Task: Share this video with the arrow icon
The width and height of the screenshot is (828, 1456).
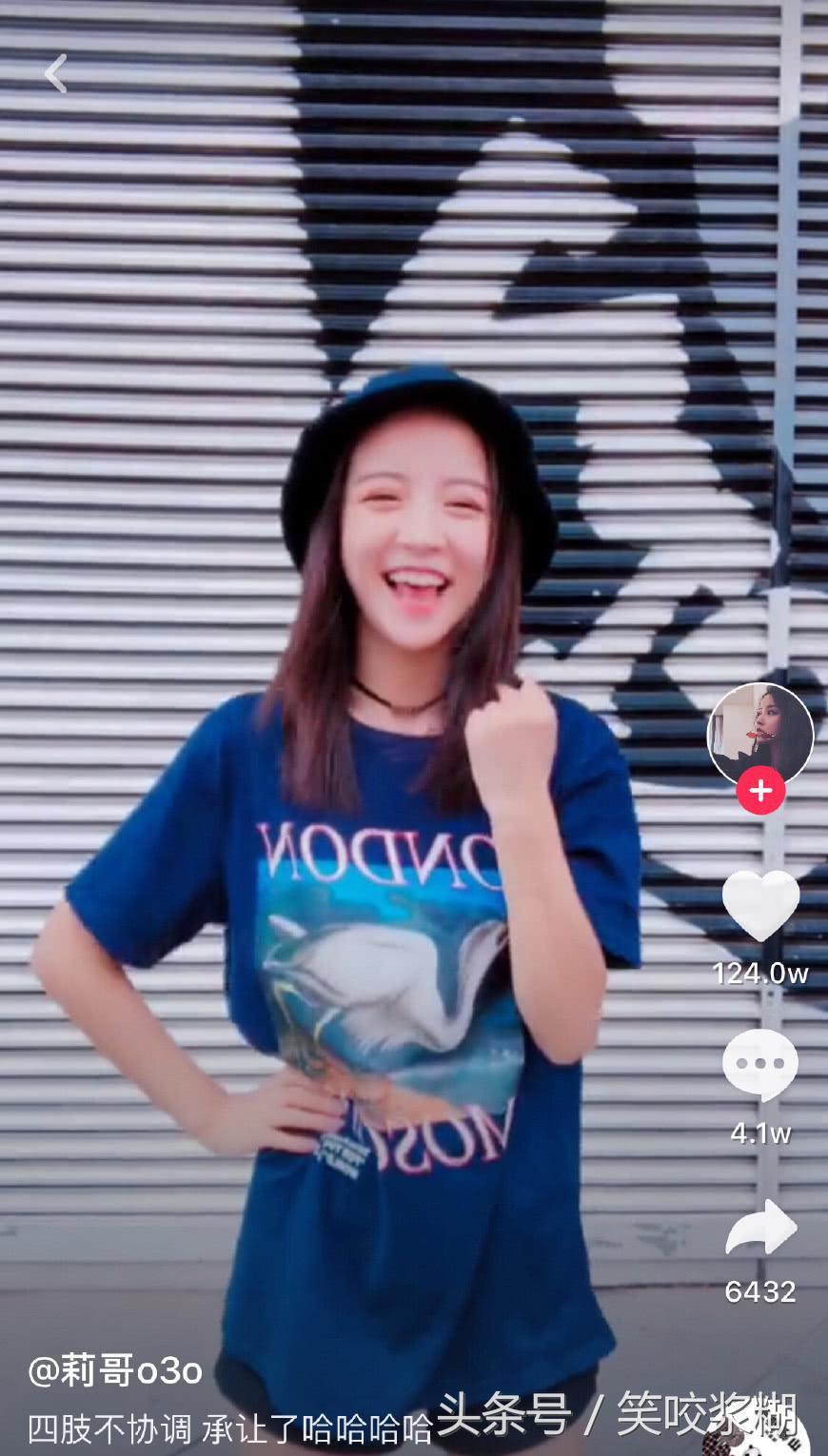Action: 760,1229
